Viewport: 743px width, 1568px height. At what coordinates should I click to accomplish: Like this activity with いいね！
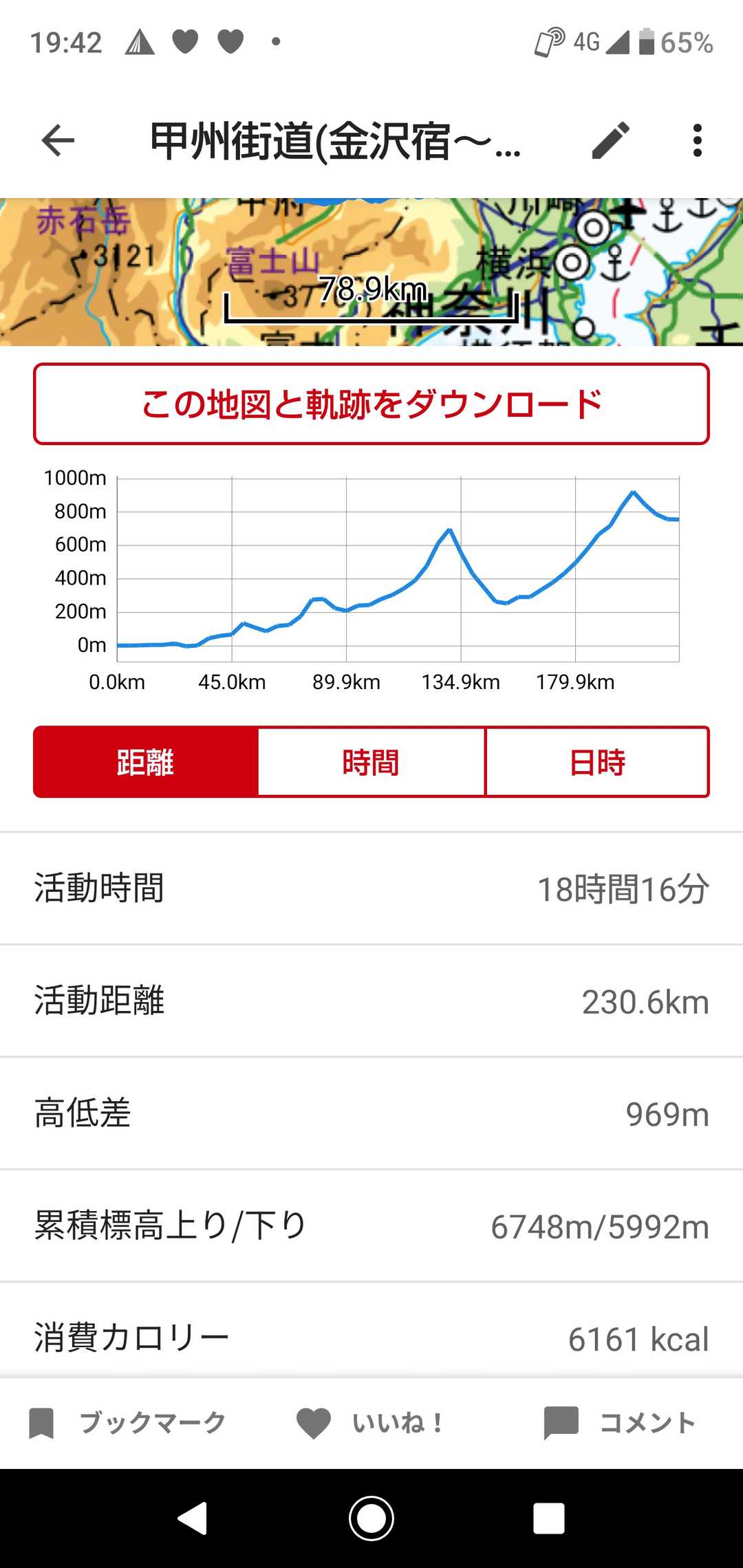coord(371,1422)
